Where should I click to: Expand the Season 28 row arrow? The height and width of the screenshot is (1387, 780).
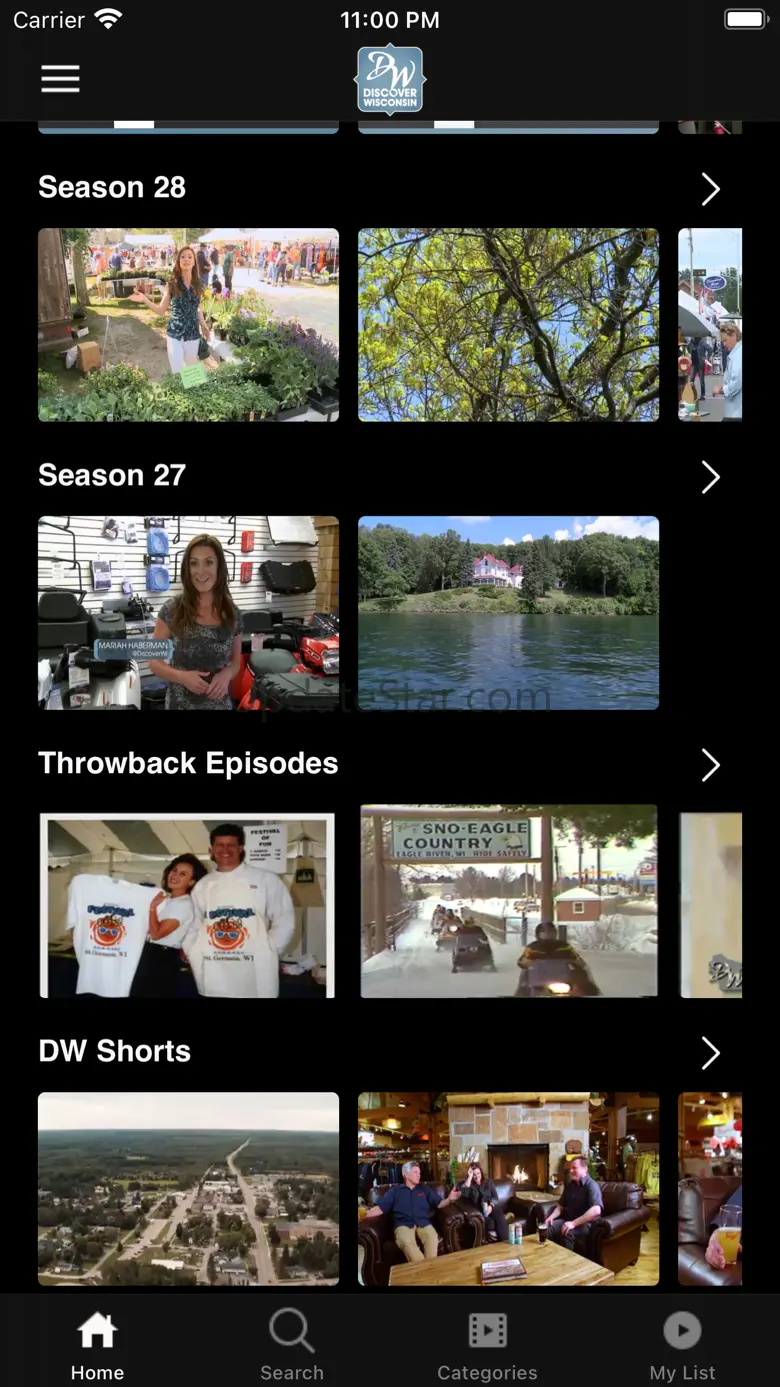click(x=710, y=189)
